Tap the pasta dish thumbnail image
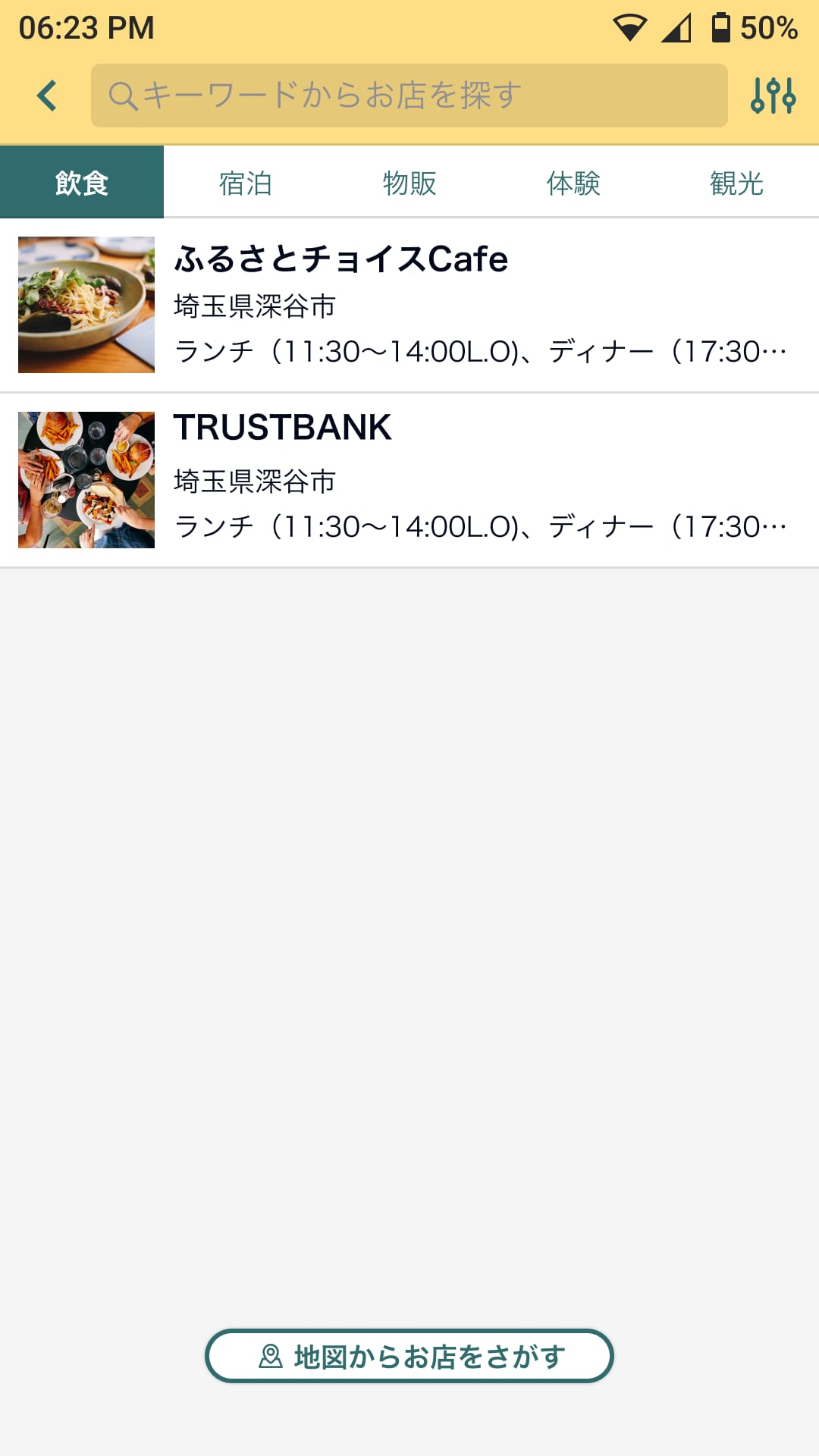This screenshot has width=819, height=1456. click(x=86, y=305)
